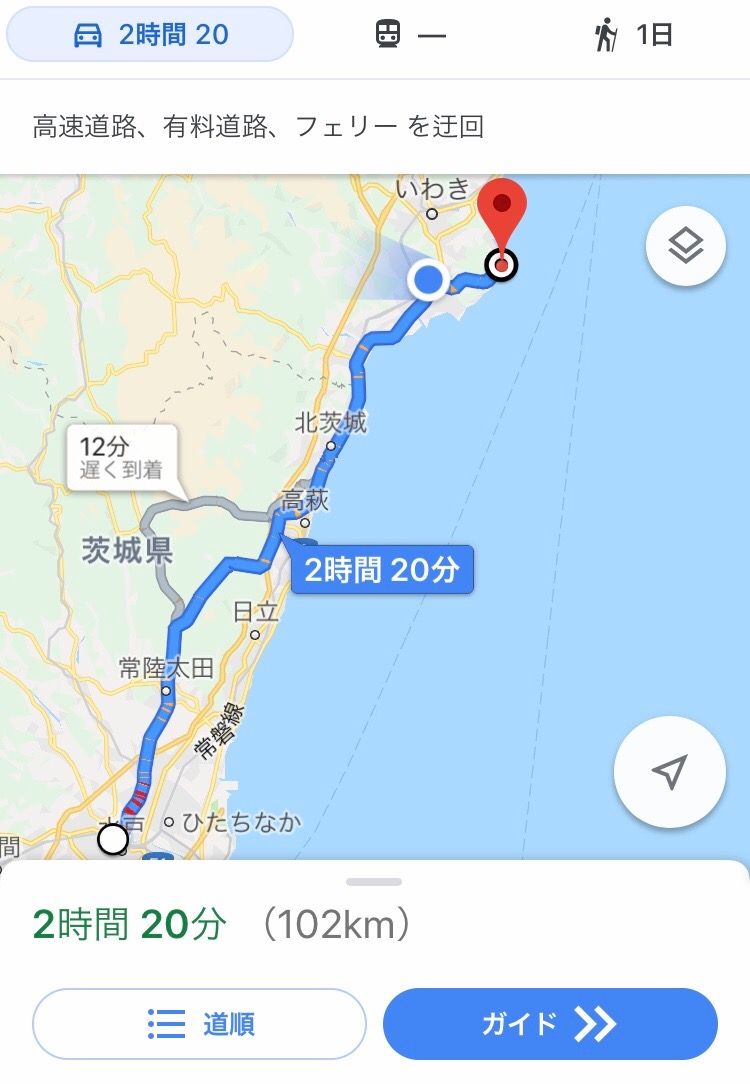The image size is (750, 1084).
Task: Tap the red destination pin
Action: pos(502,206)
